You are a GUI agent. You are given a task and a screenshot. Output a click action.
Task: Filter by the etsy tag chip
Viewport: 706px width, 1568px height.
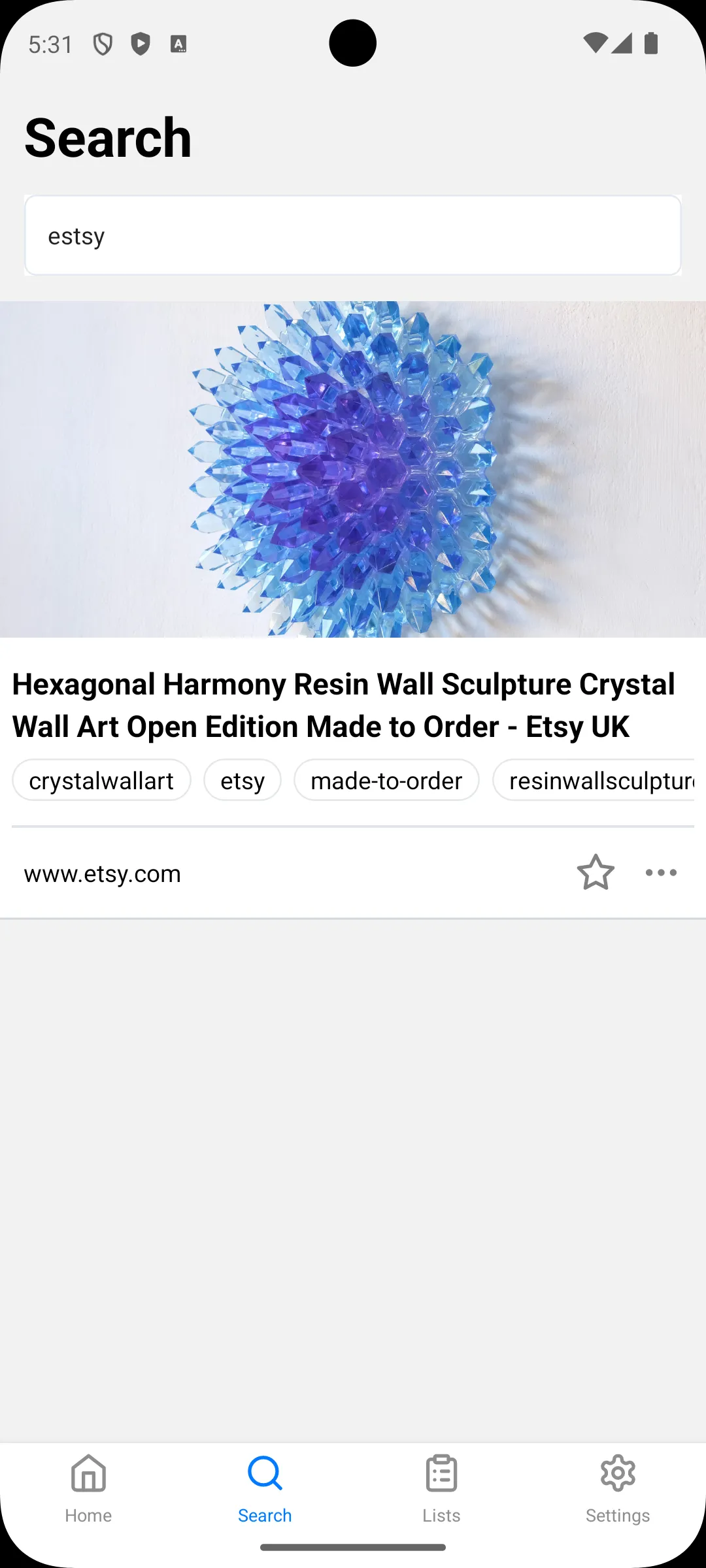tap(243, 780)
